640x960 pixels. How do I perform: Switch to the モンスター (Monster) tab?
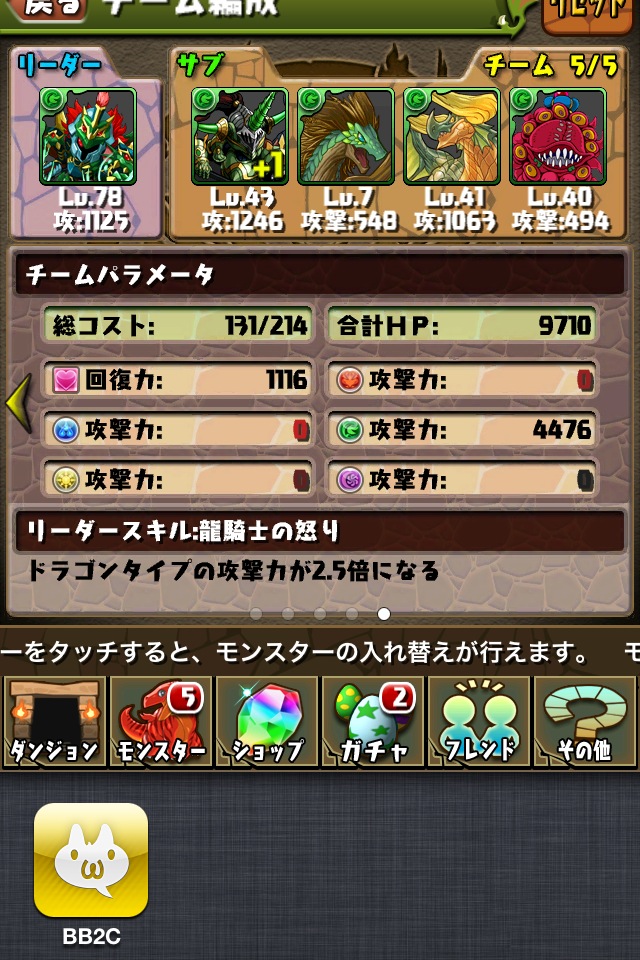click(159, 721)
